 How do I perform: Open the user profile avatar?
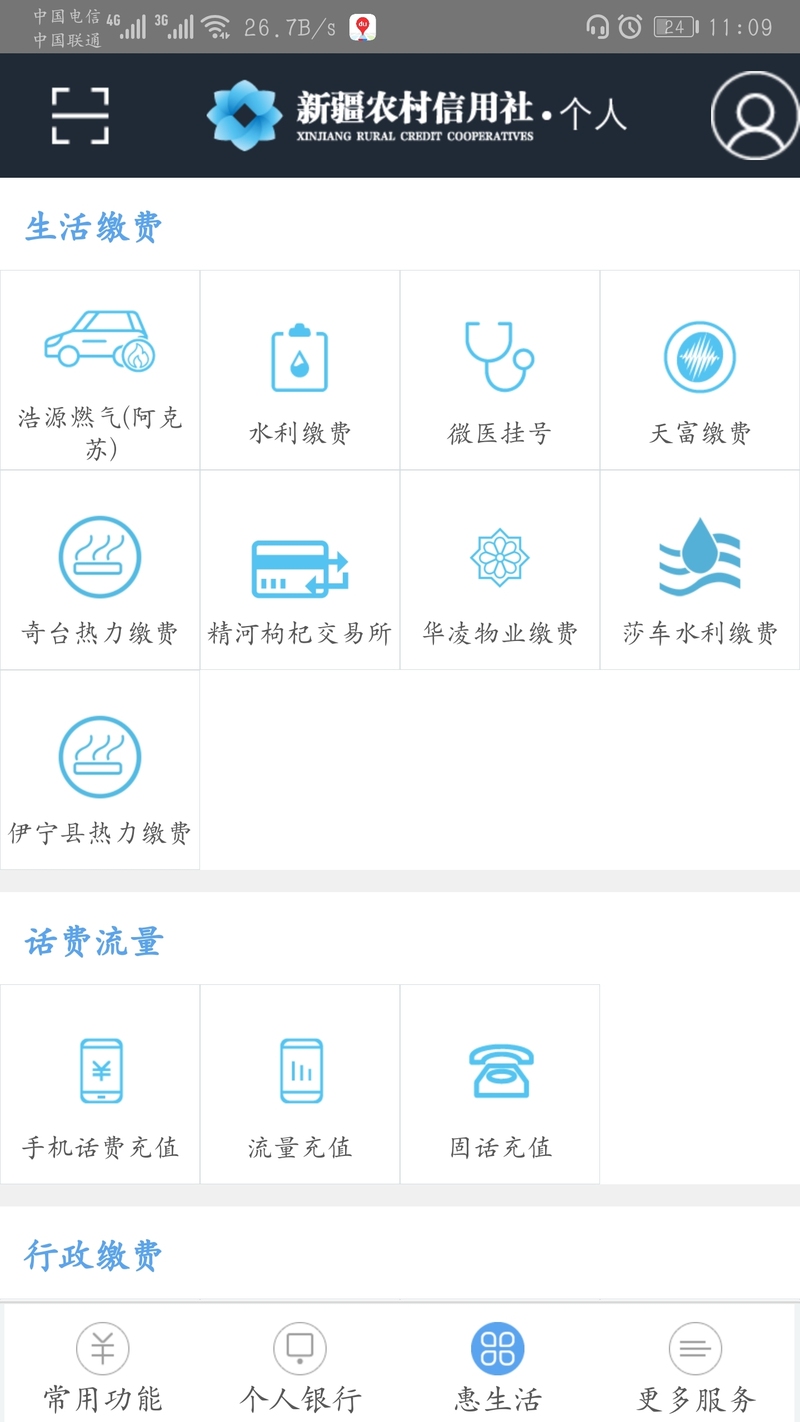(755, 115)
